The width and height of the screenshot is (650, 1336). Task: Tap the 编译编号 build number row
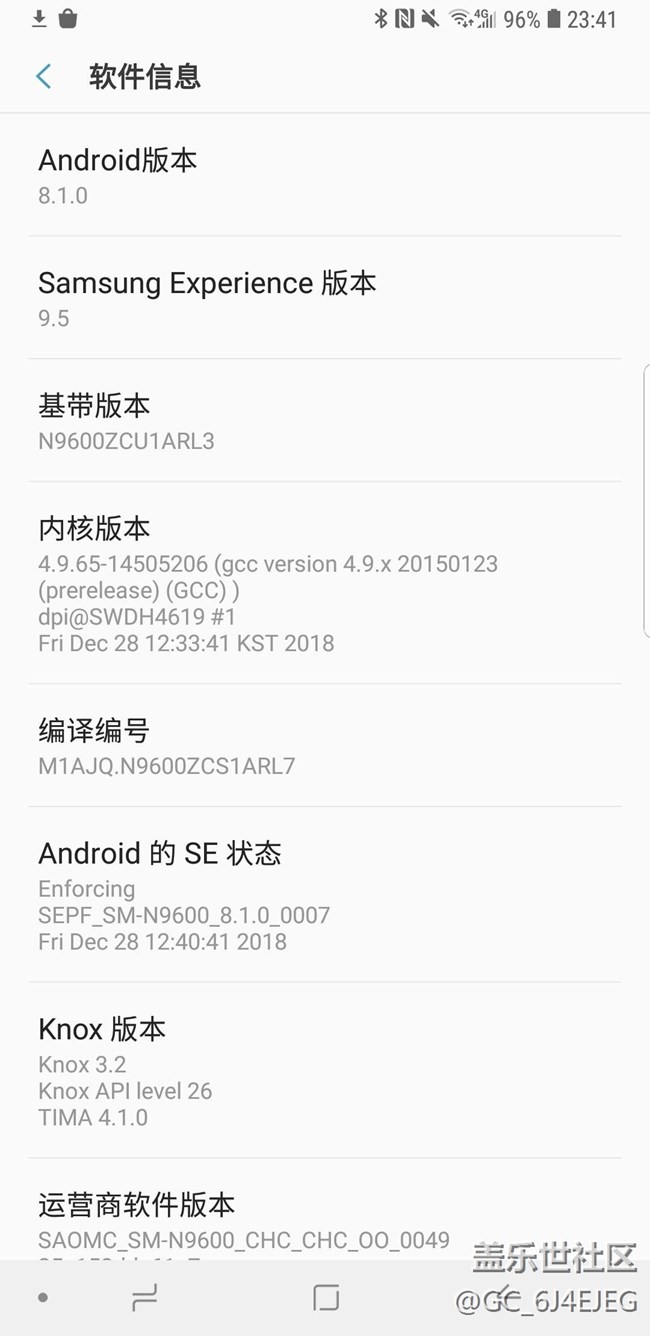(325, 746)
